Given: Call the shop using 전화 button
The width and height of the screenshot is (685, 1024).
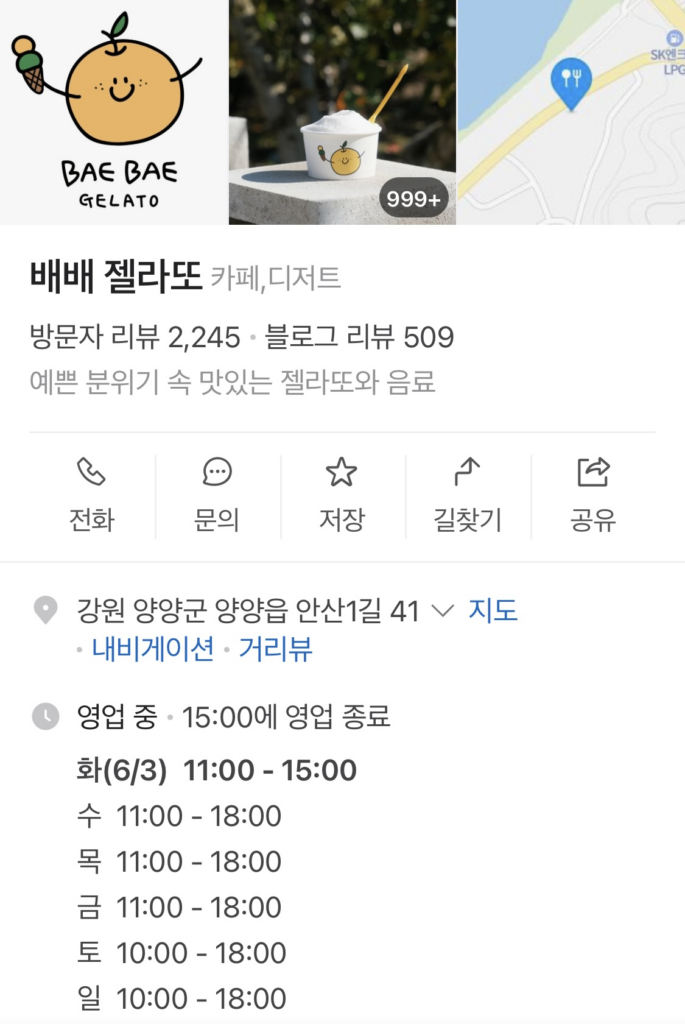Looking at the screenshot, I should pos(91,495).
